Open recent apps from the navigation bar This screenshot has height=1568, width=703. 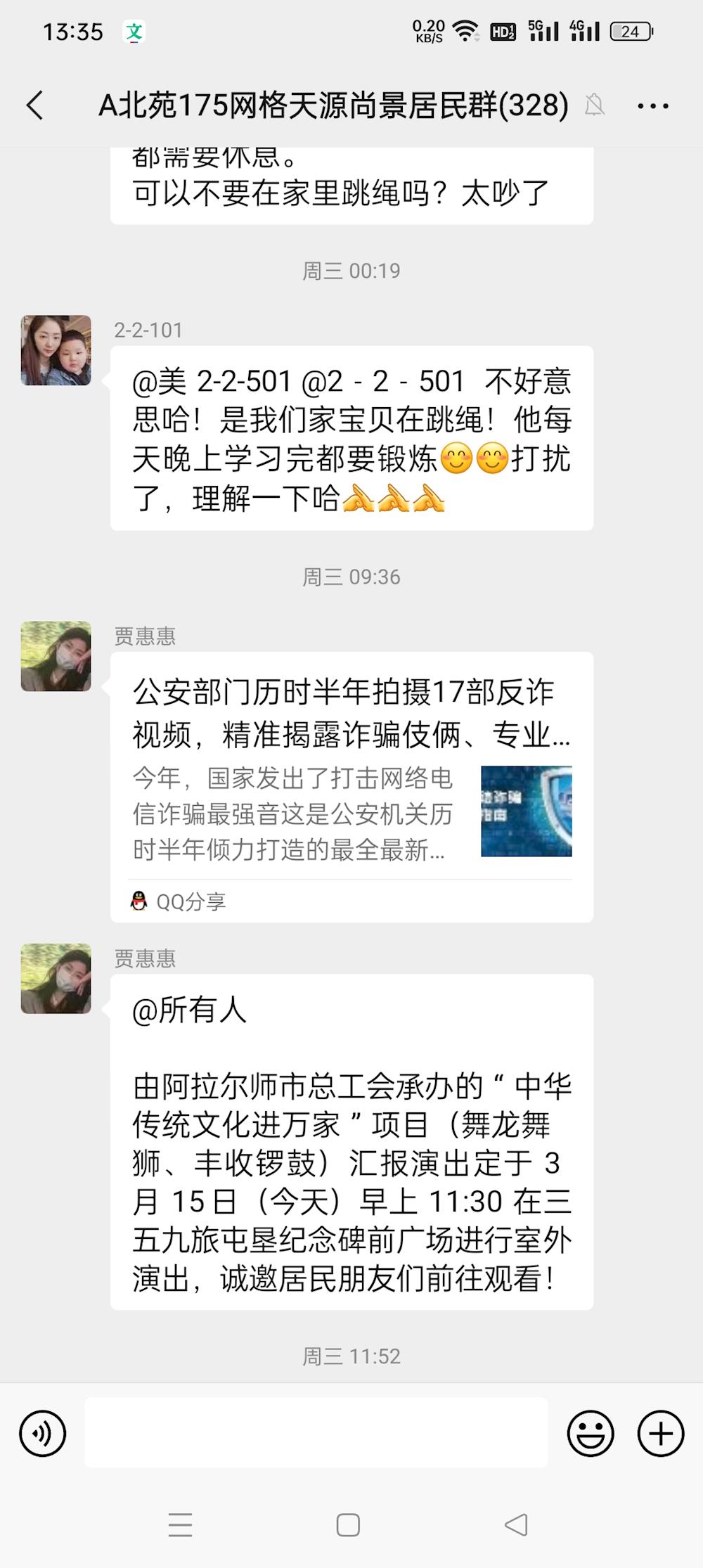pos(181,1525)
